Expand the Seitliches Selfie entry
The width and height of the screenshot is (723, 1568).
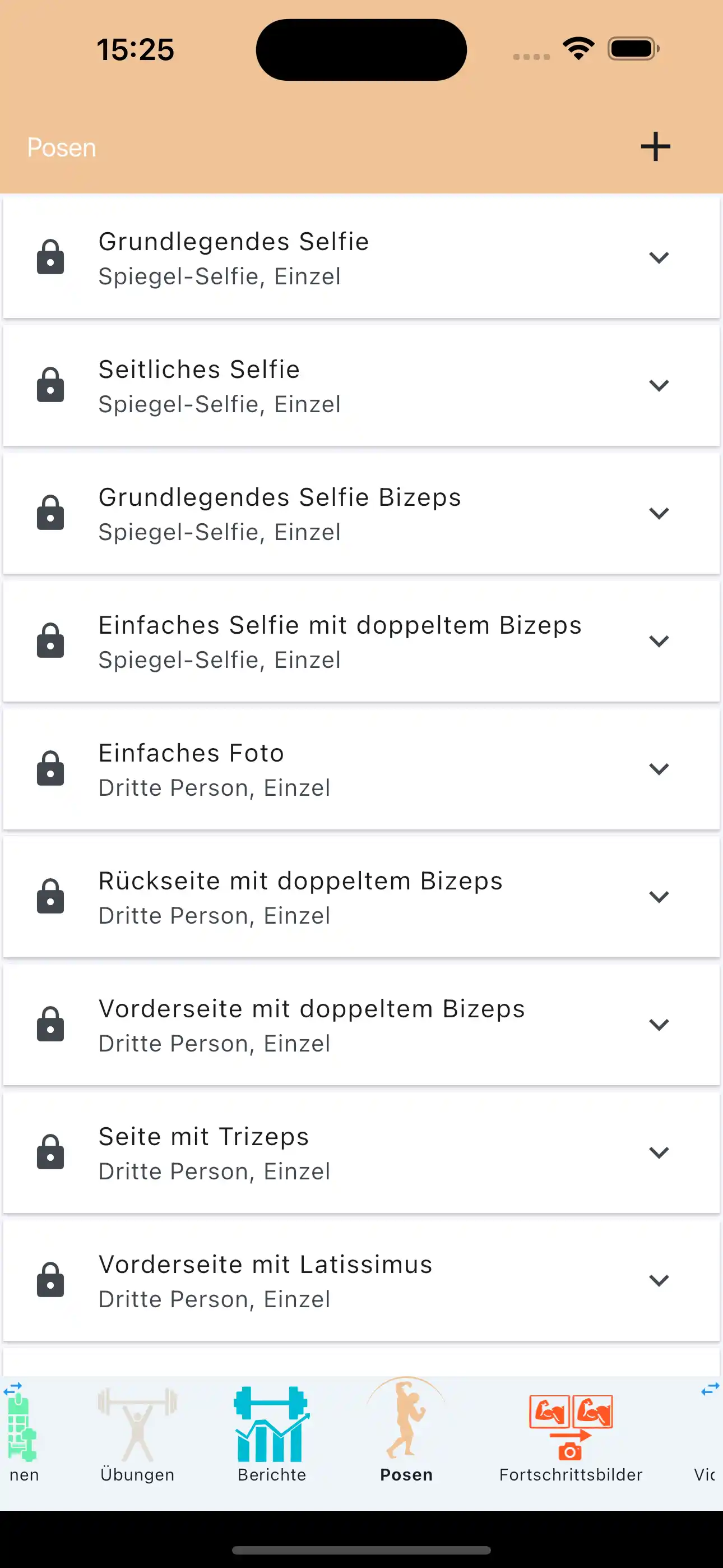[659, 385]
